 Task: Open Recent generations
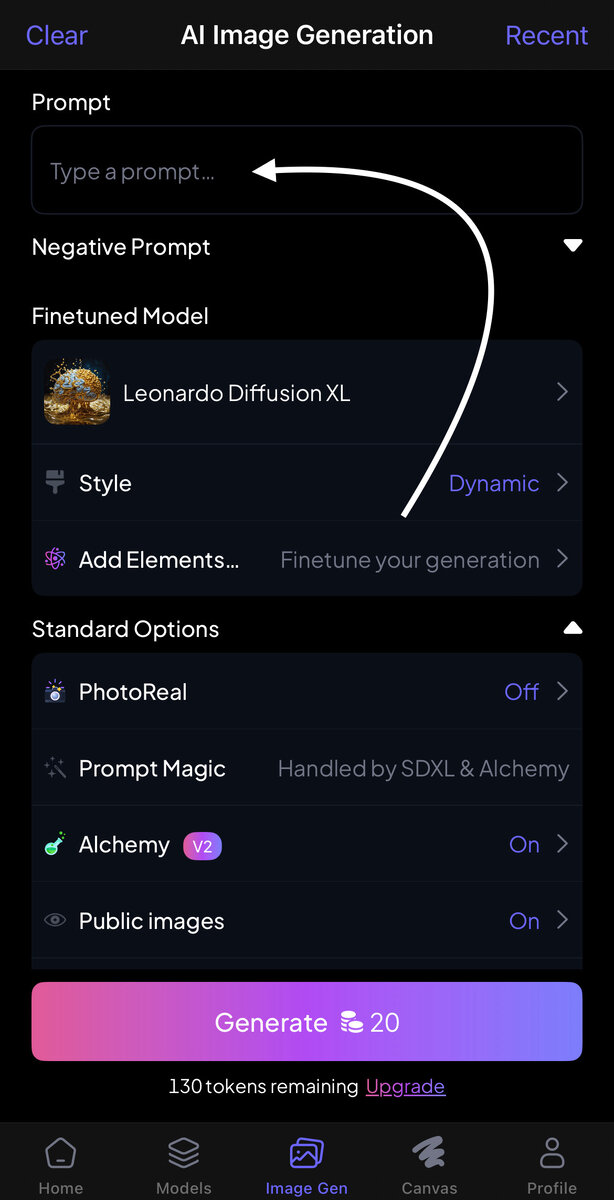pyautogui.click(x=546, y=36)
